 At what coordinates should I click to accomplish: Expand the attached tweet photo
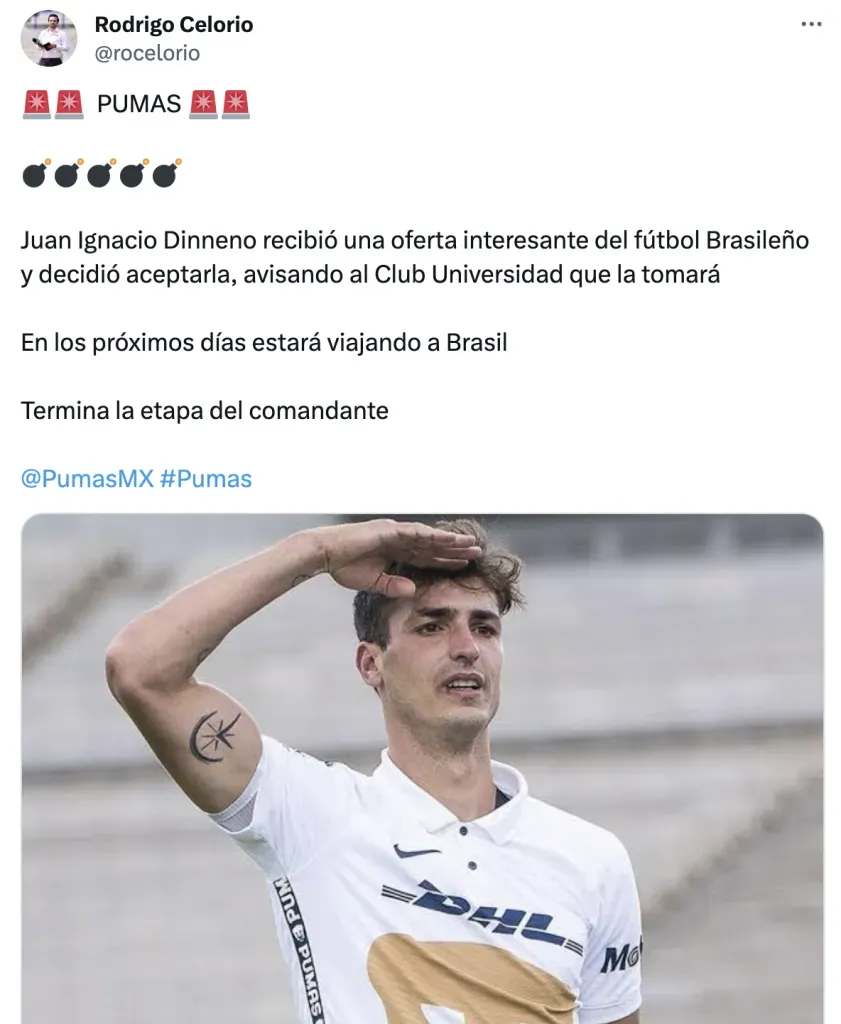click(422, 768)
